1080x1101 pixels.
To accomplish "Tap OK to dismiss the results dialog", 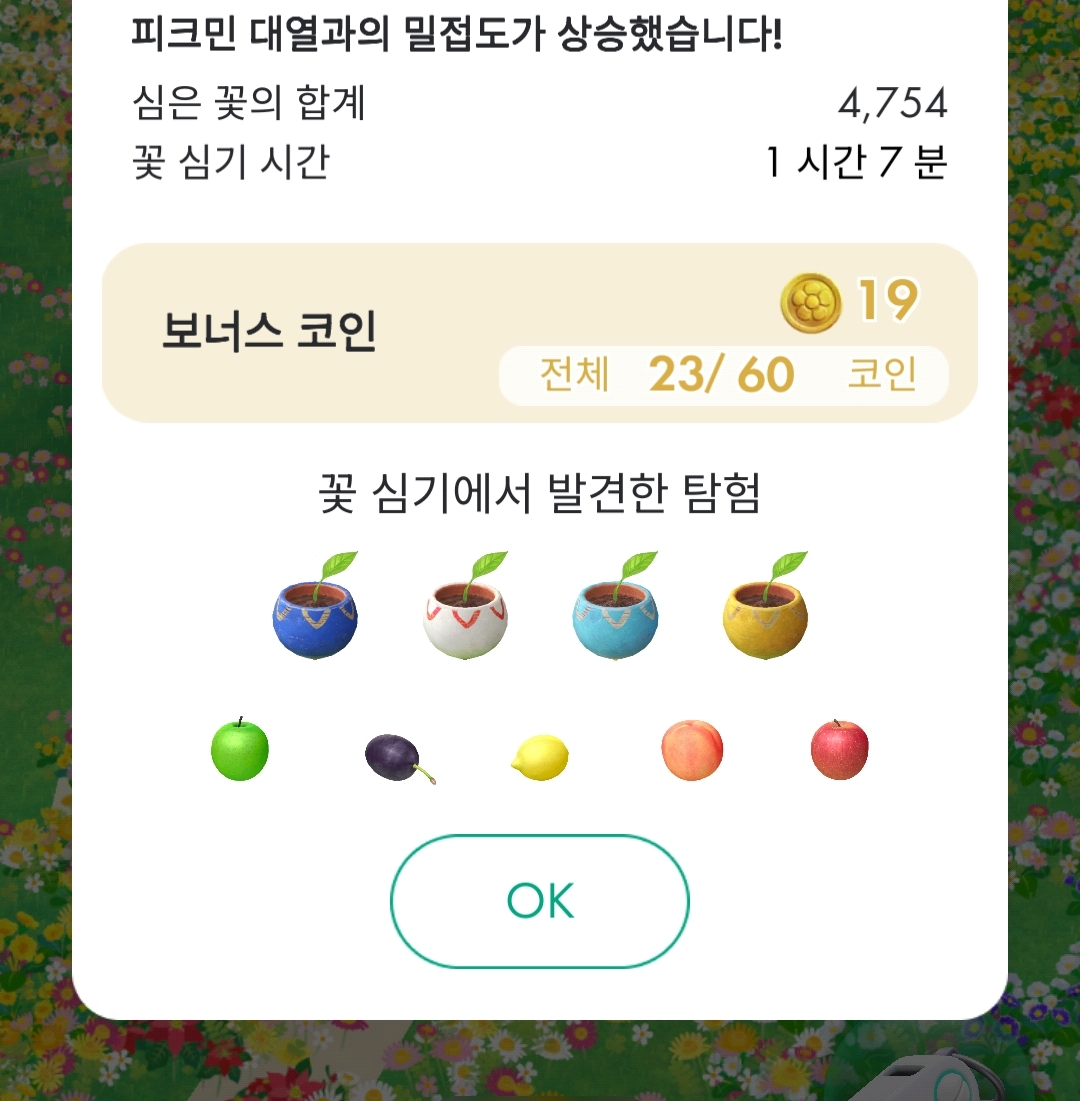I will pyautogui.click(x=540, y=901).
